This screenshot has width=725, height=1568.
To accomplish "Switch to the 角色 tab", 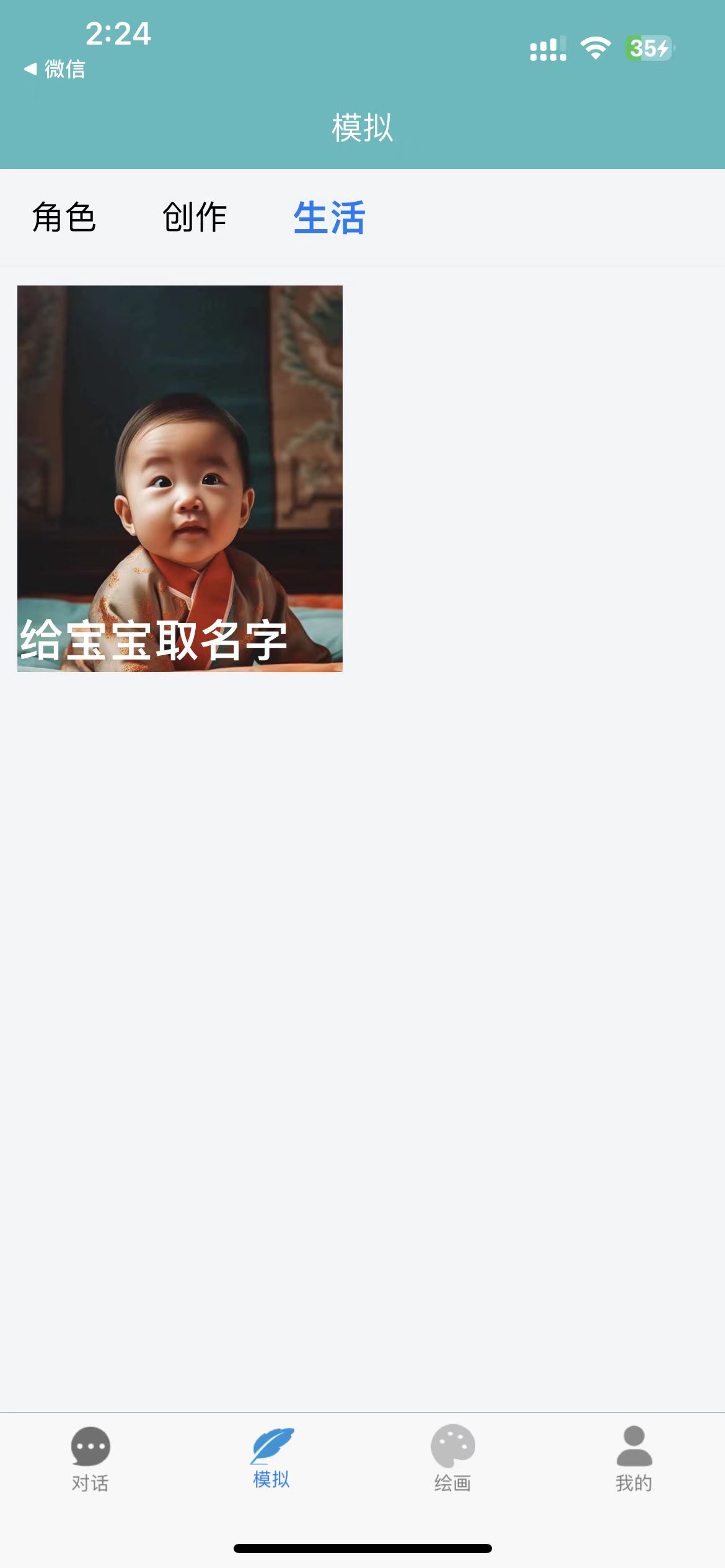I will point(64,217).
